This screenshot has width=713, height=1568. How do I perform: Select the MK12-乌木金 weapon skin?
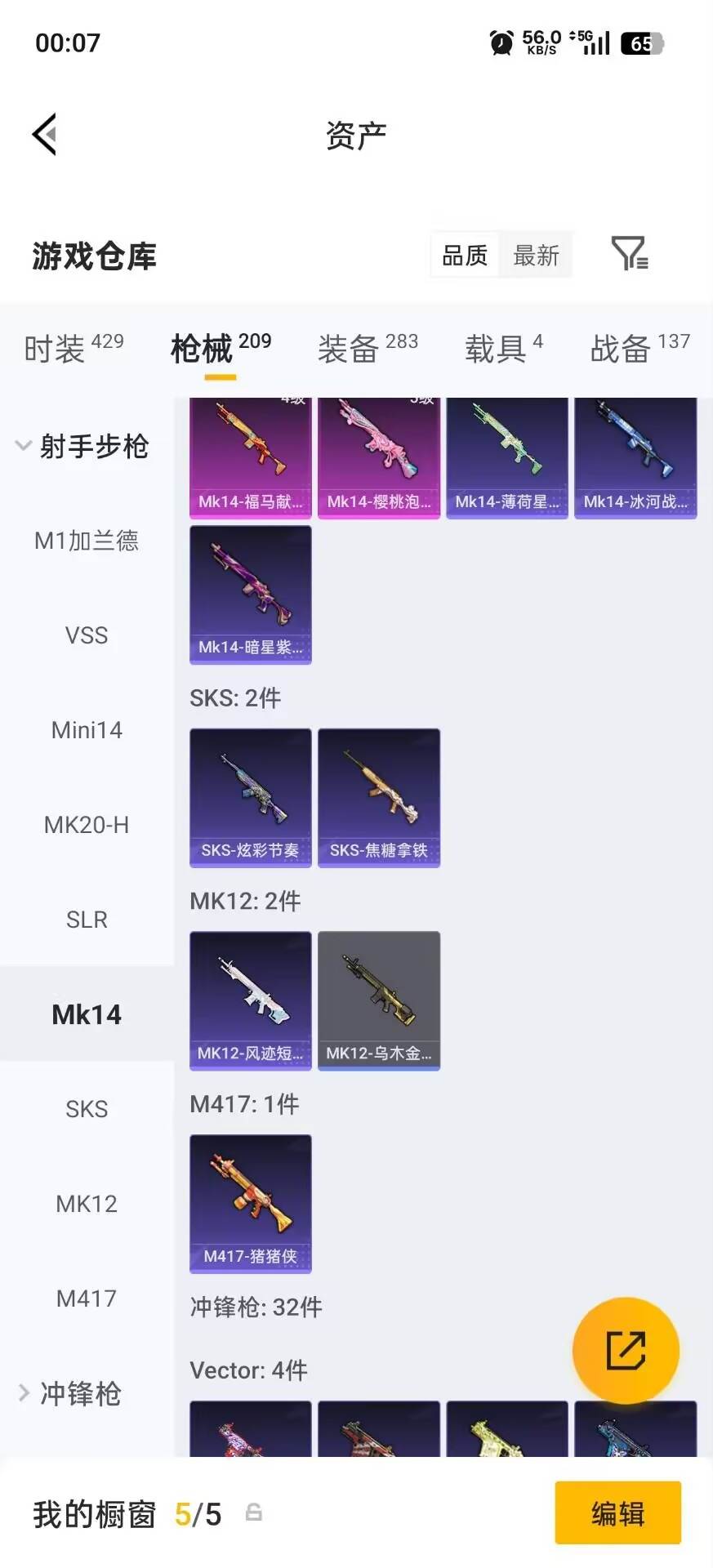(379, 1000)
